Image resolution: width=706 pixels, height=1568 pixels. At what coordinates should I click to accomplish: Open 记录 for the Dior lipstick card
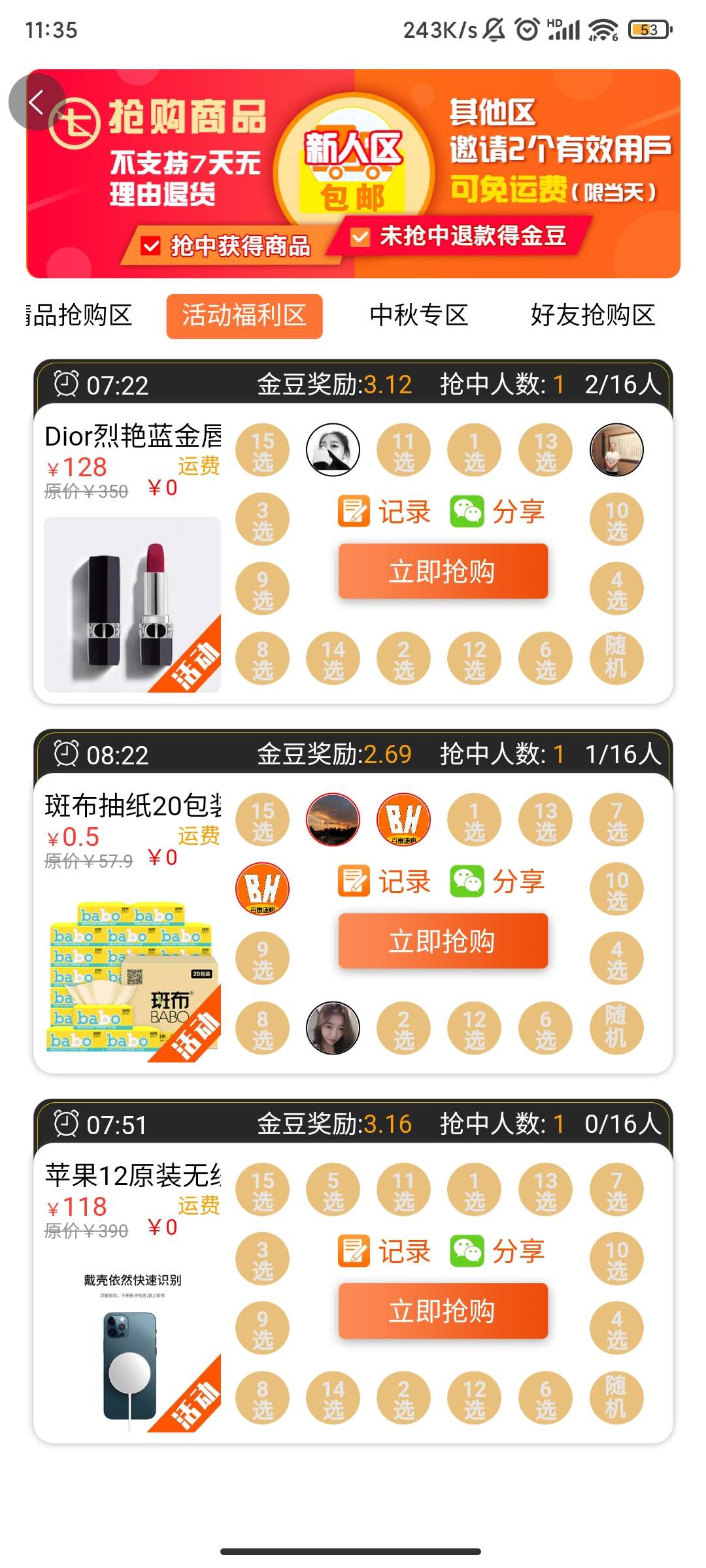[x=384, y=512]
